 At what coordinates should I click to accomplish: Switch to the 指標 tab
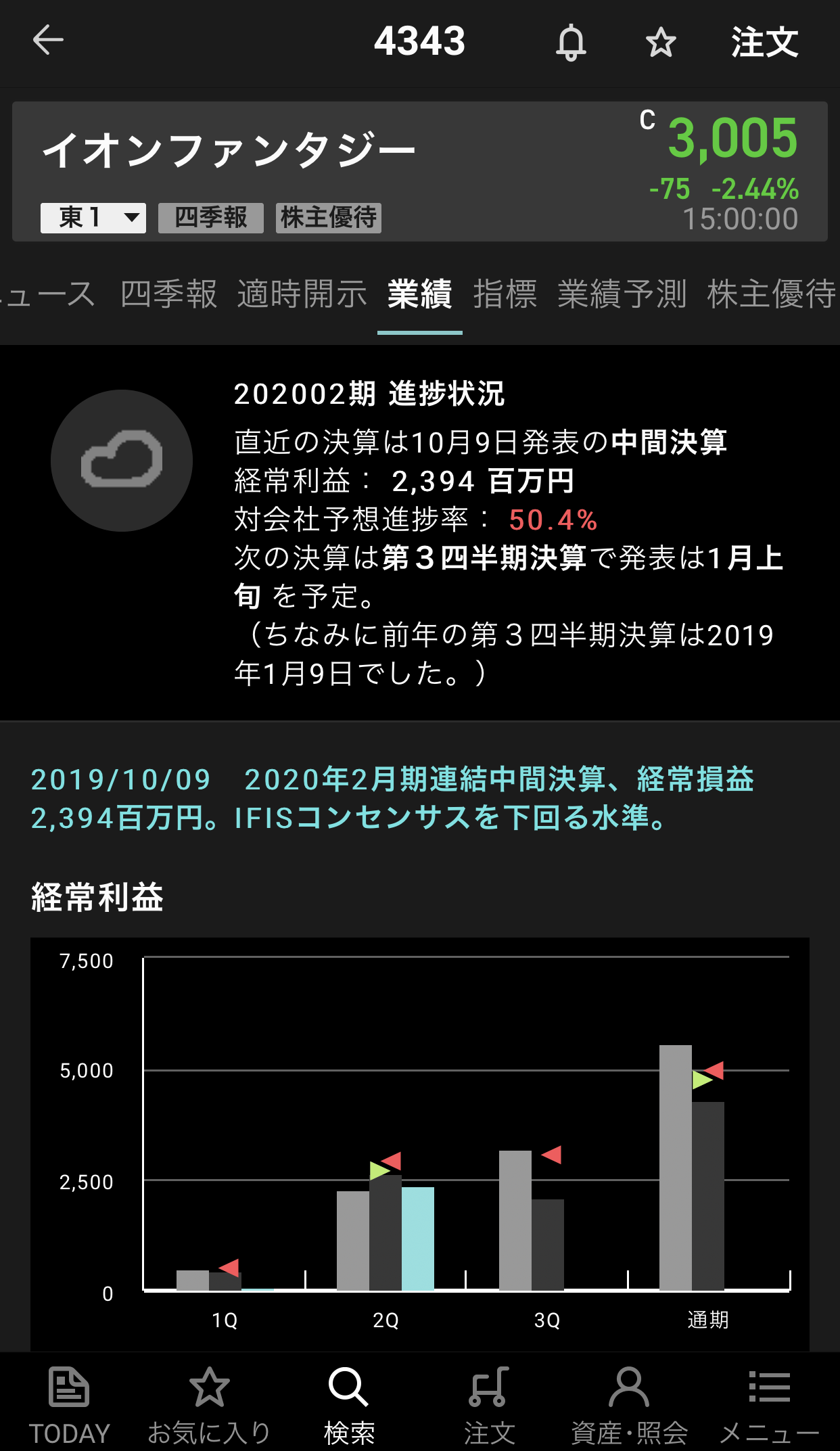point(505,294)
